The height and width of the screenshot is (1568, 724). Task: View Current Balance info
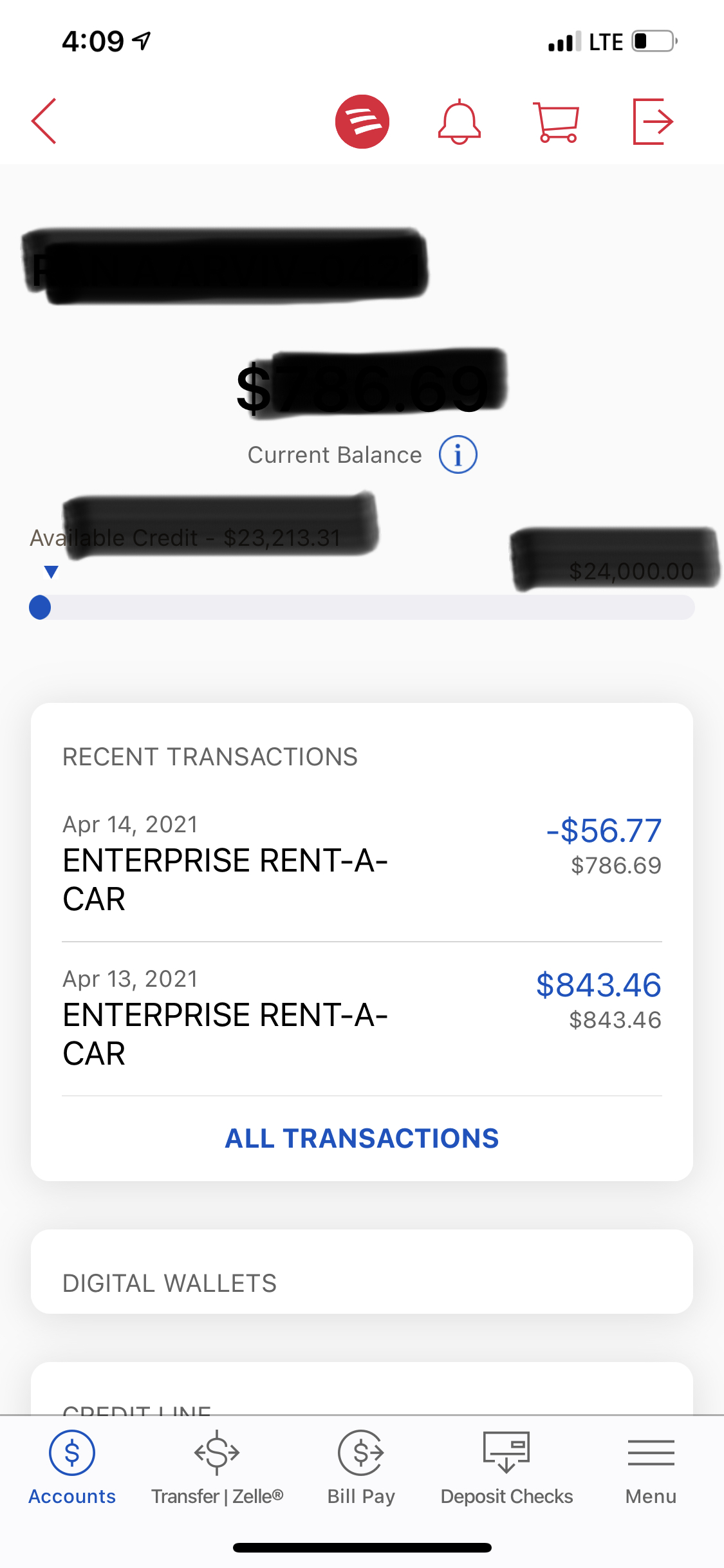pos(458,455)
